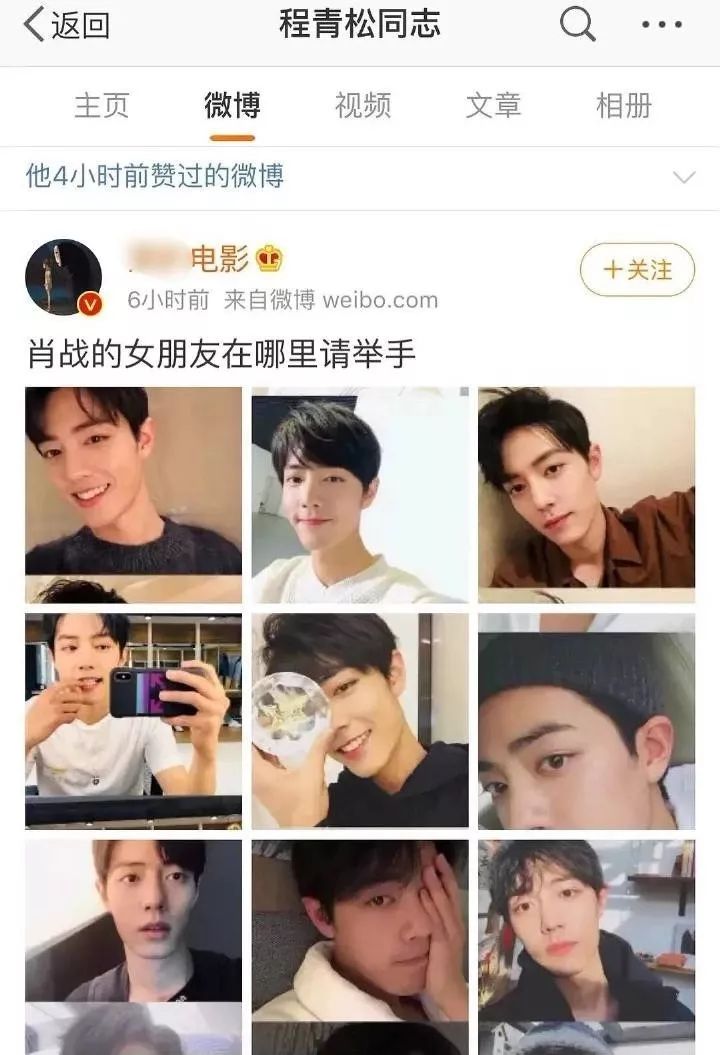The width and height of the screenshot is (720, 1055).
Task: Open the 文章 tab
Action: point(493,105)
